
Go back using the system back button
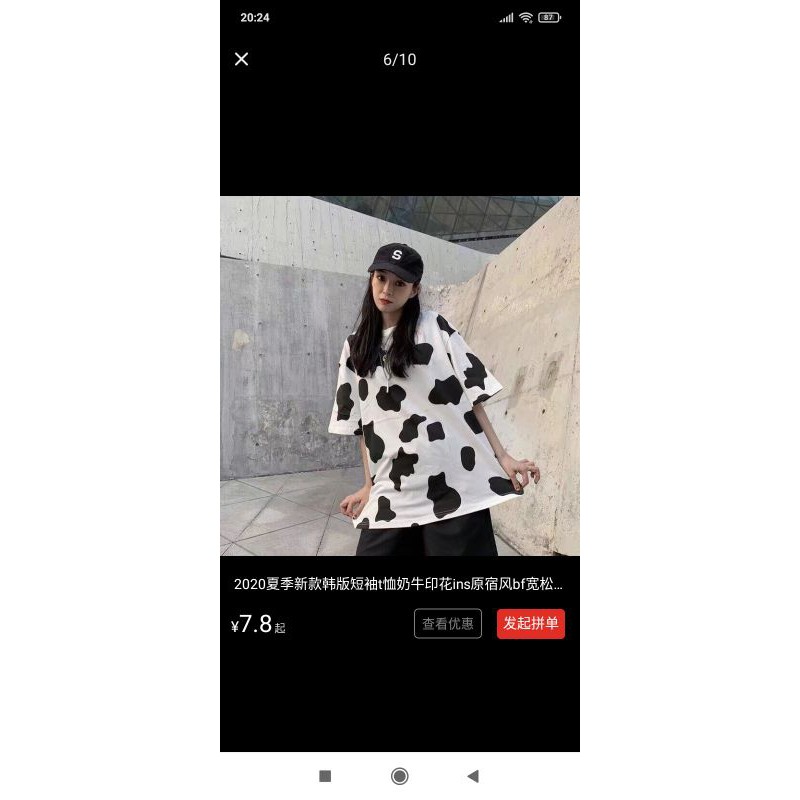(473, 776)
